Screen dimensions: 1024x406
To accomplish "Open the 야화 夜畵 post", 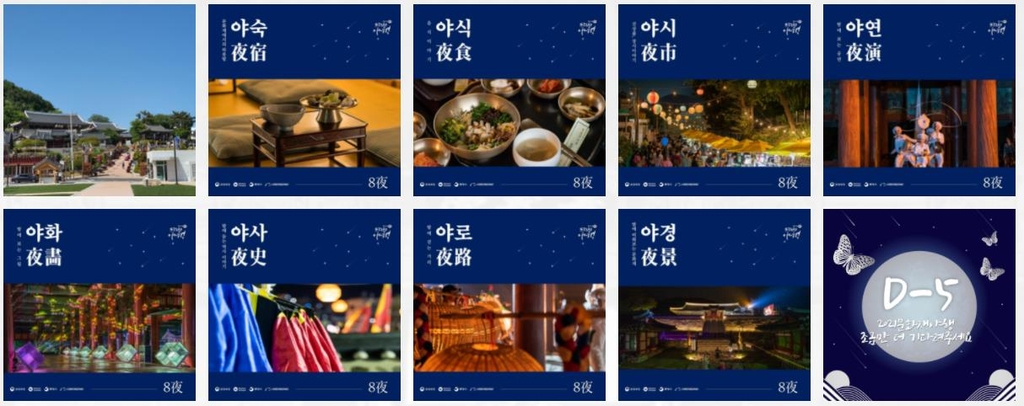I will point(100,305).
